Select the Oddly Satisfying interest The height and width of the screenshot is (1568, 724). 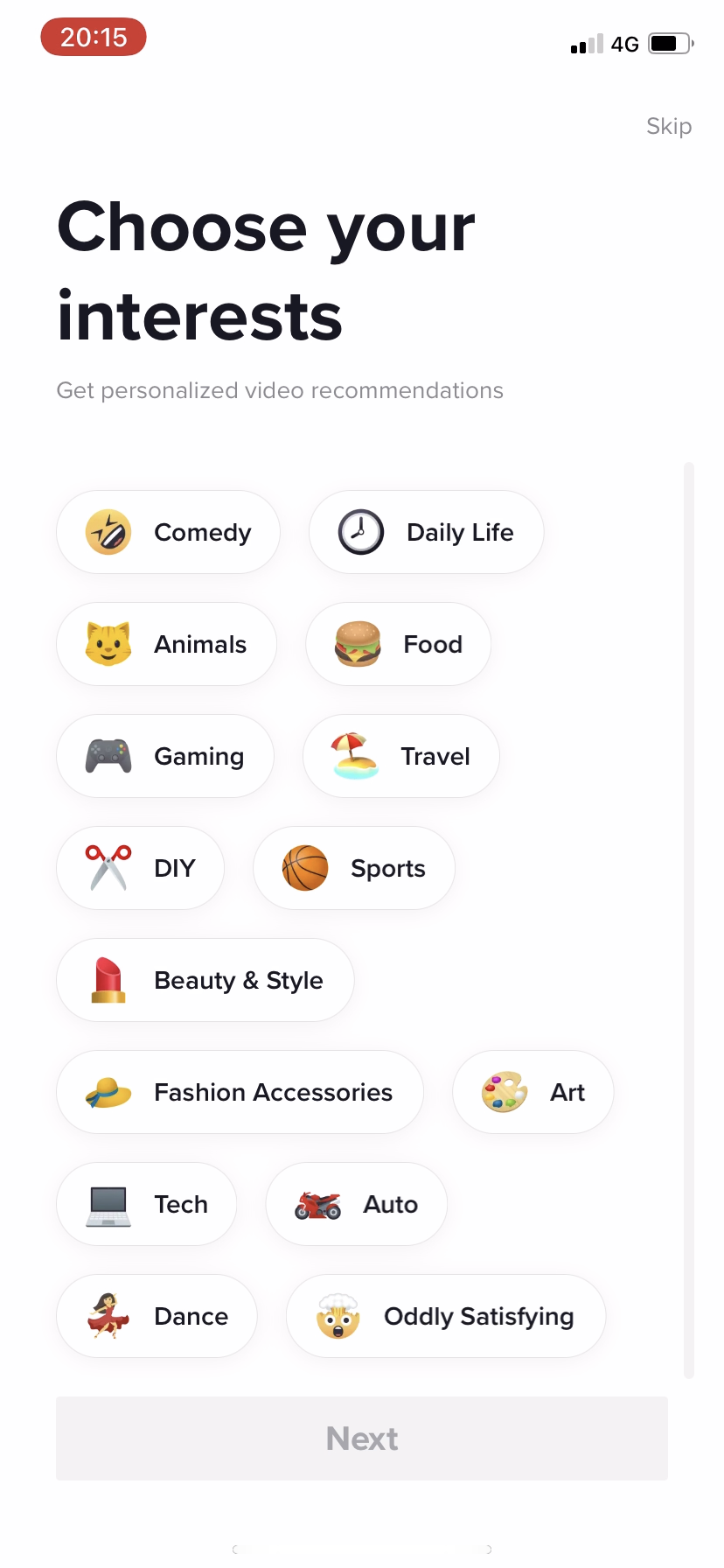coord(445,1316)
